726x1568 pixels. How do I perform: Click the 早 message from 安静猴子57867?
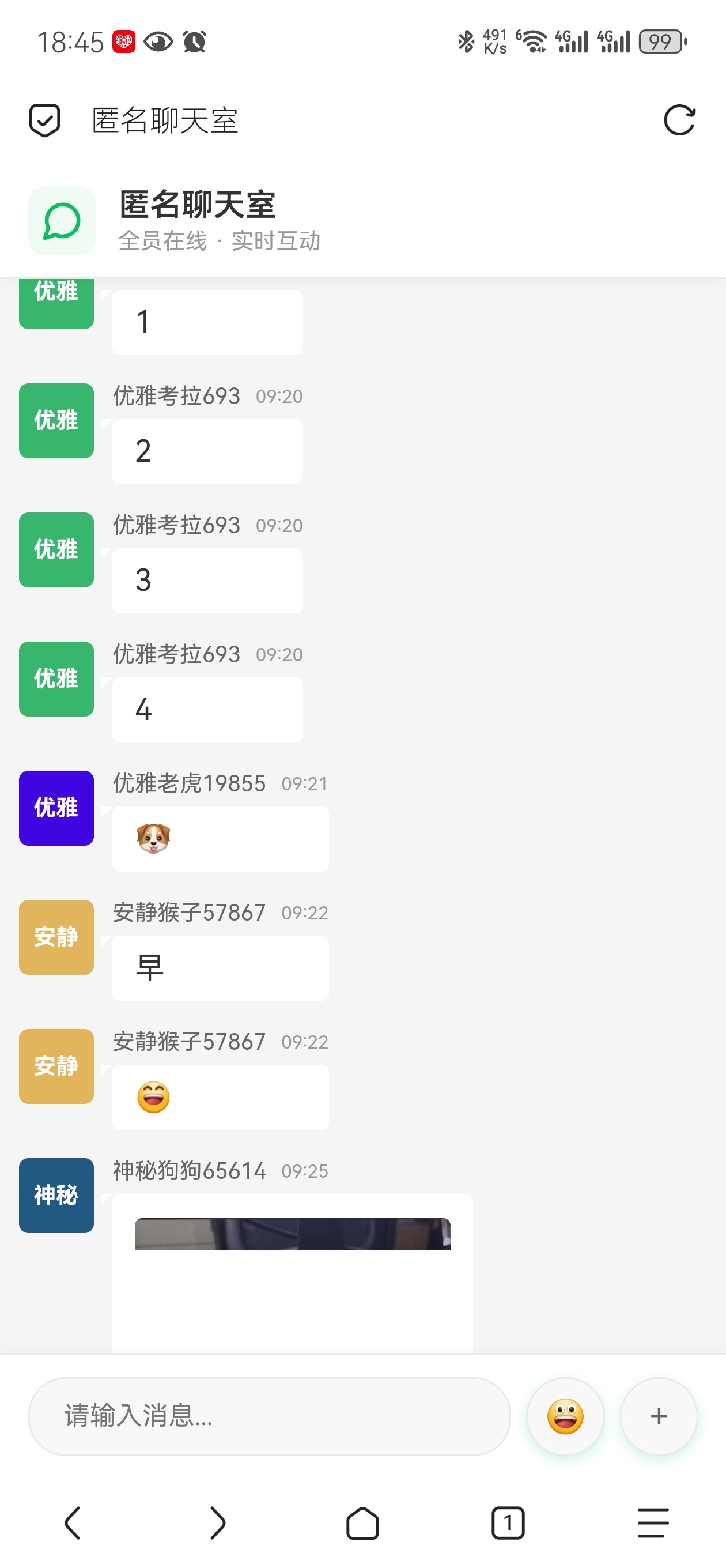click(220, 968)
